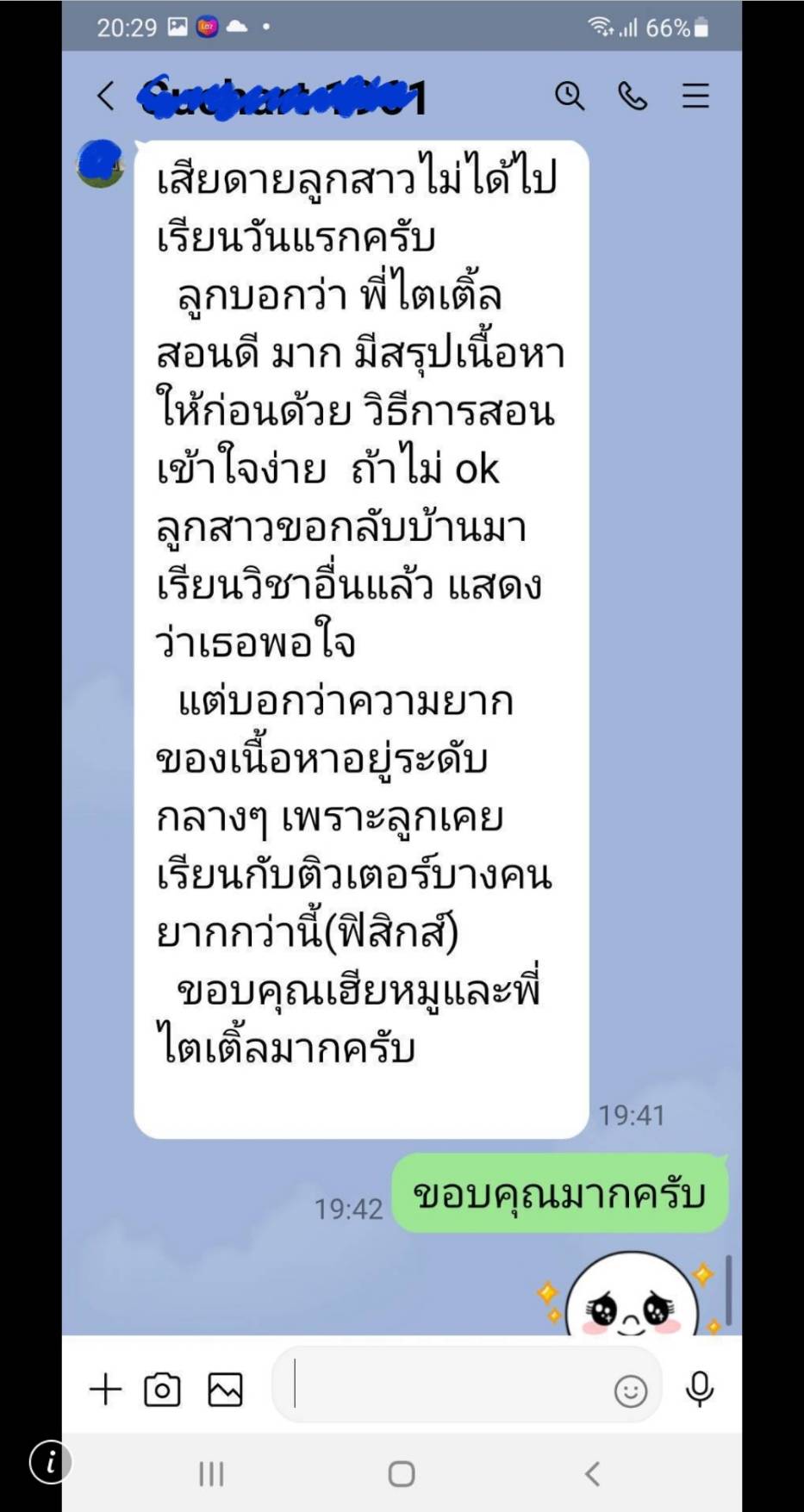Open the photo gallery picker

(x=225, y=1390)
